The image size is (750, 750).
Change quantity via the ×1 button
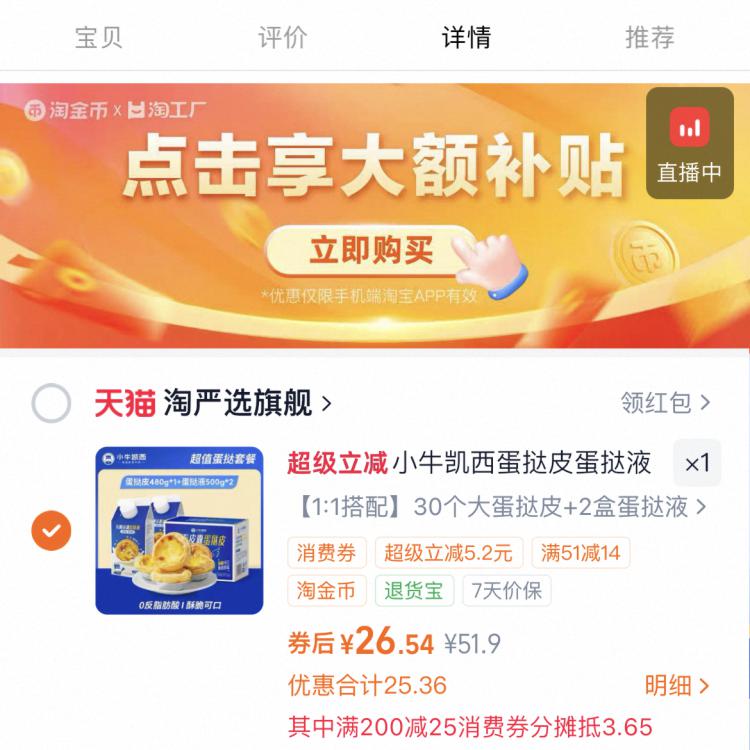click(x=696, y=463)
